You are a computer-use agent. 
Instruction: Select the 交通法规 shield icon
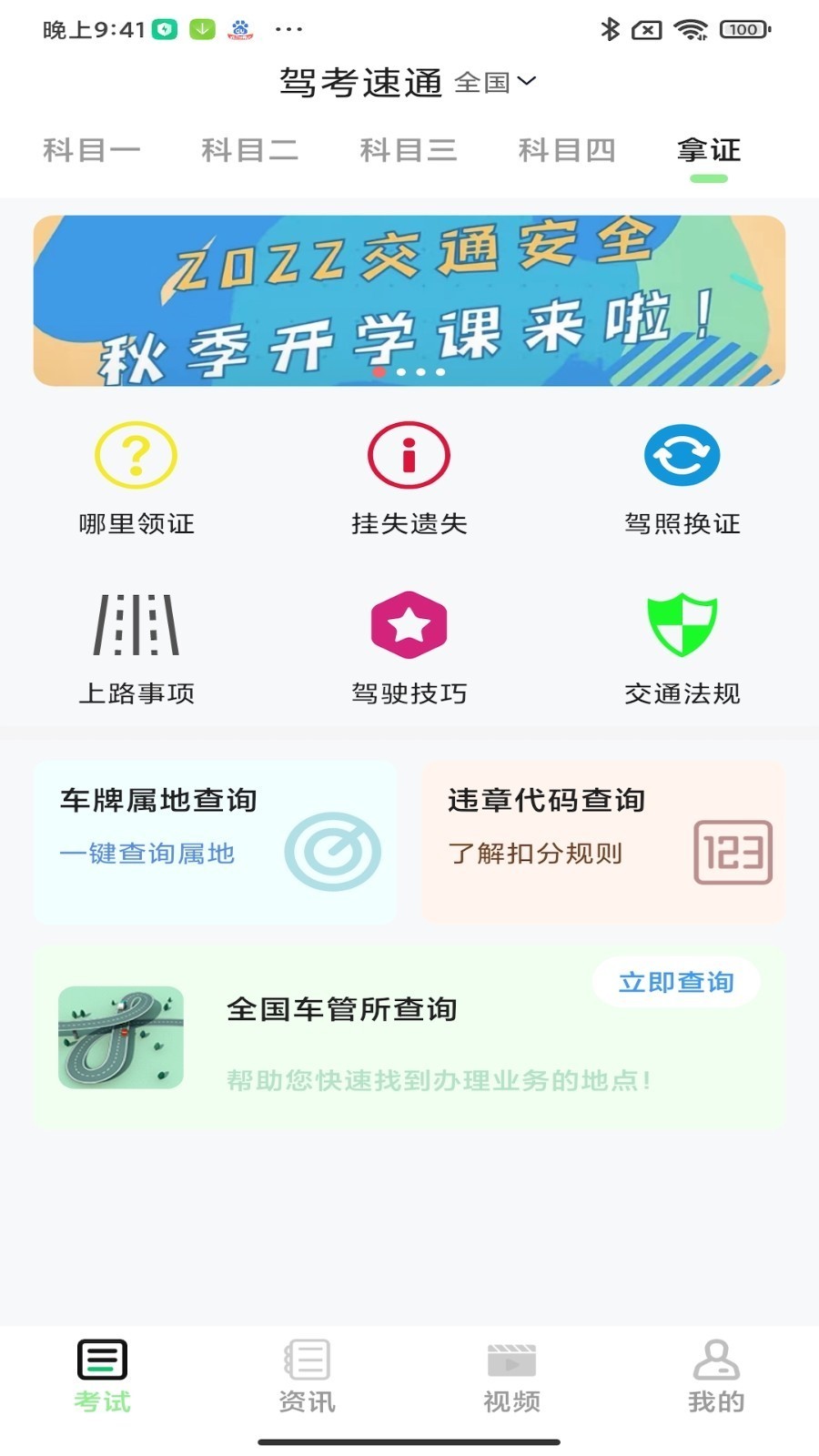682,623
